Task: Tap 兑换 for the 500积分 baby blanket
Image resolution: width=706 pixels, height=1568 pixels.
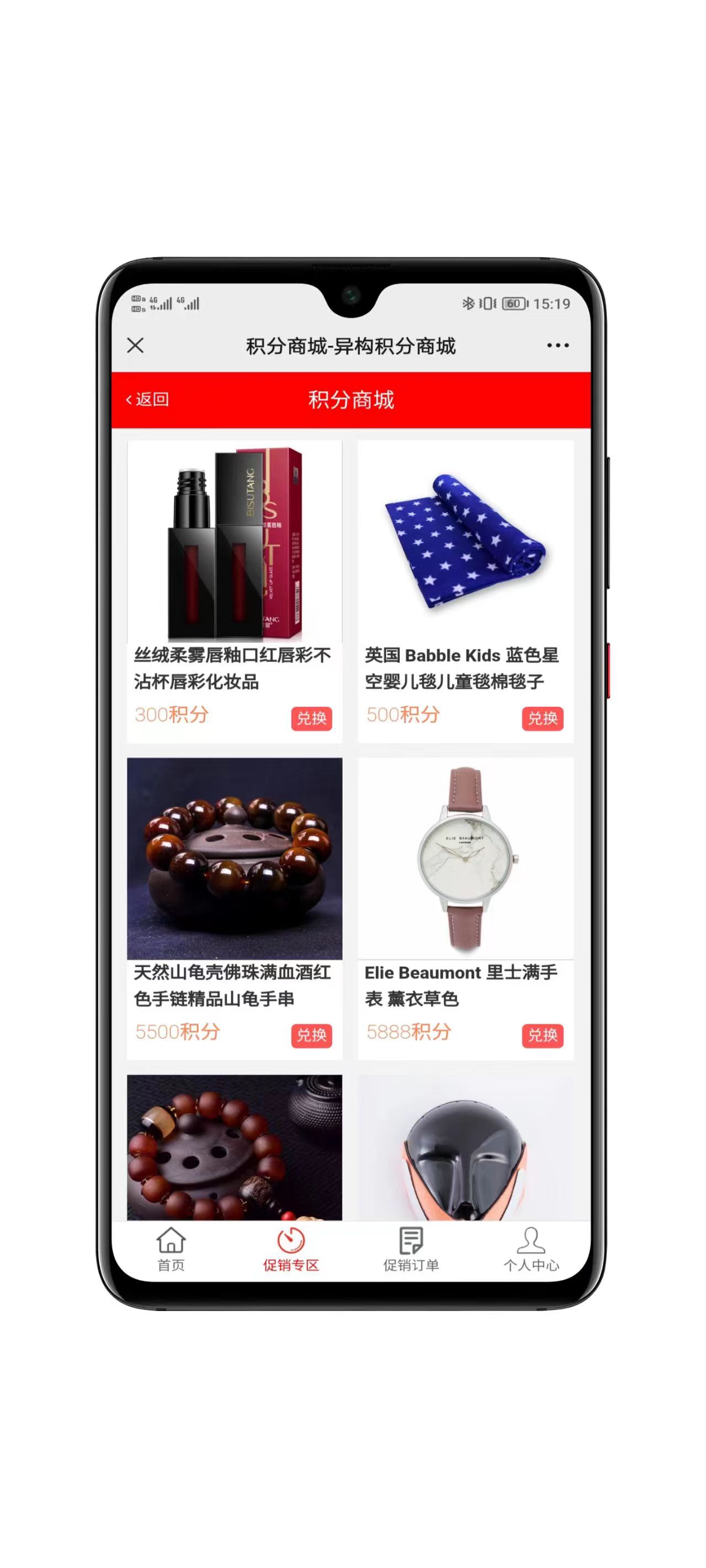Action: tap(542, 718)
